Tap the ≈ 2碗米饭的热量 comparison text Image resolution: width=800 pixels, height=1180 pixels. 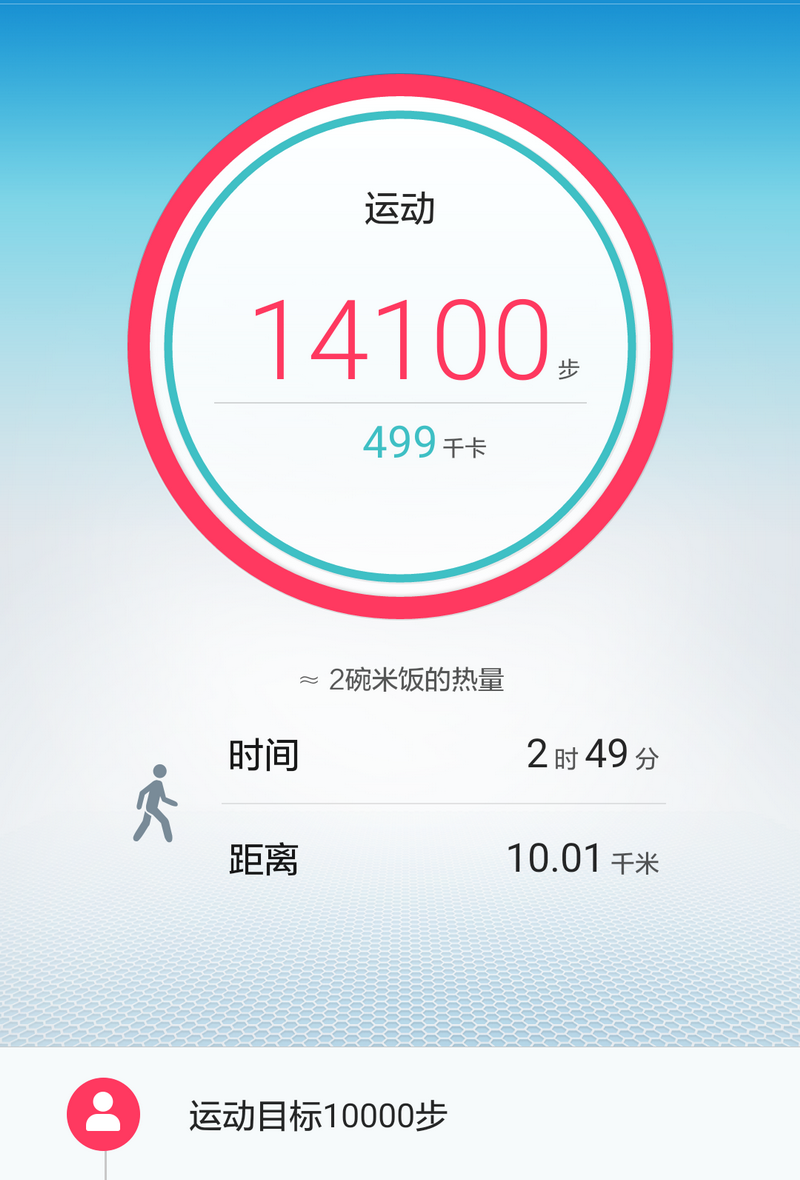coord(400,677)
